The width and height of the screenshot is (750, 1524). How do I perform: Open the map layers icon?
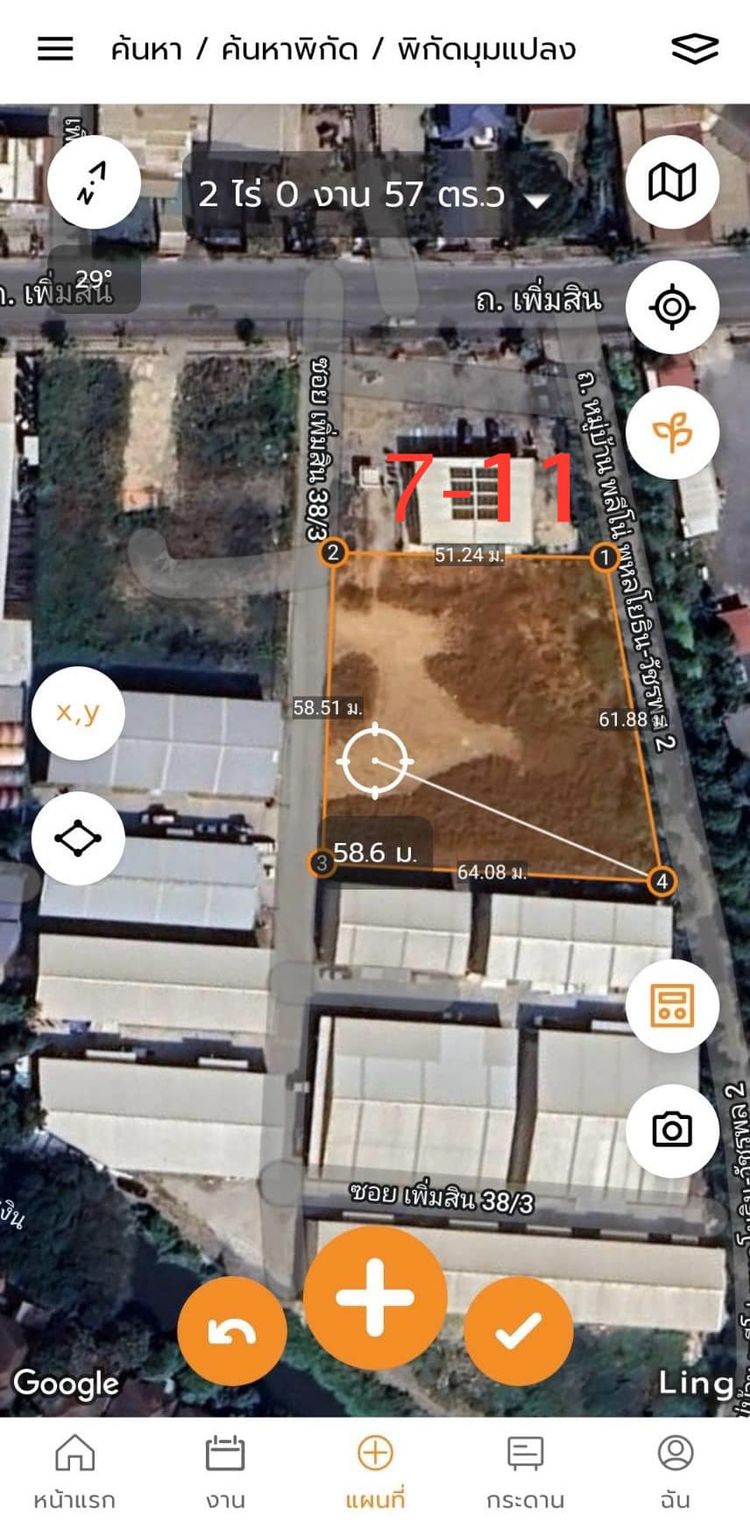click(695, 49)
